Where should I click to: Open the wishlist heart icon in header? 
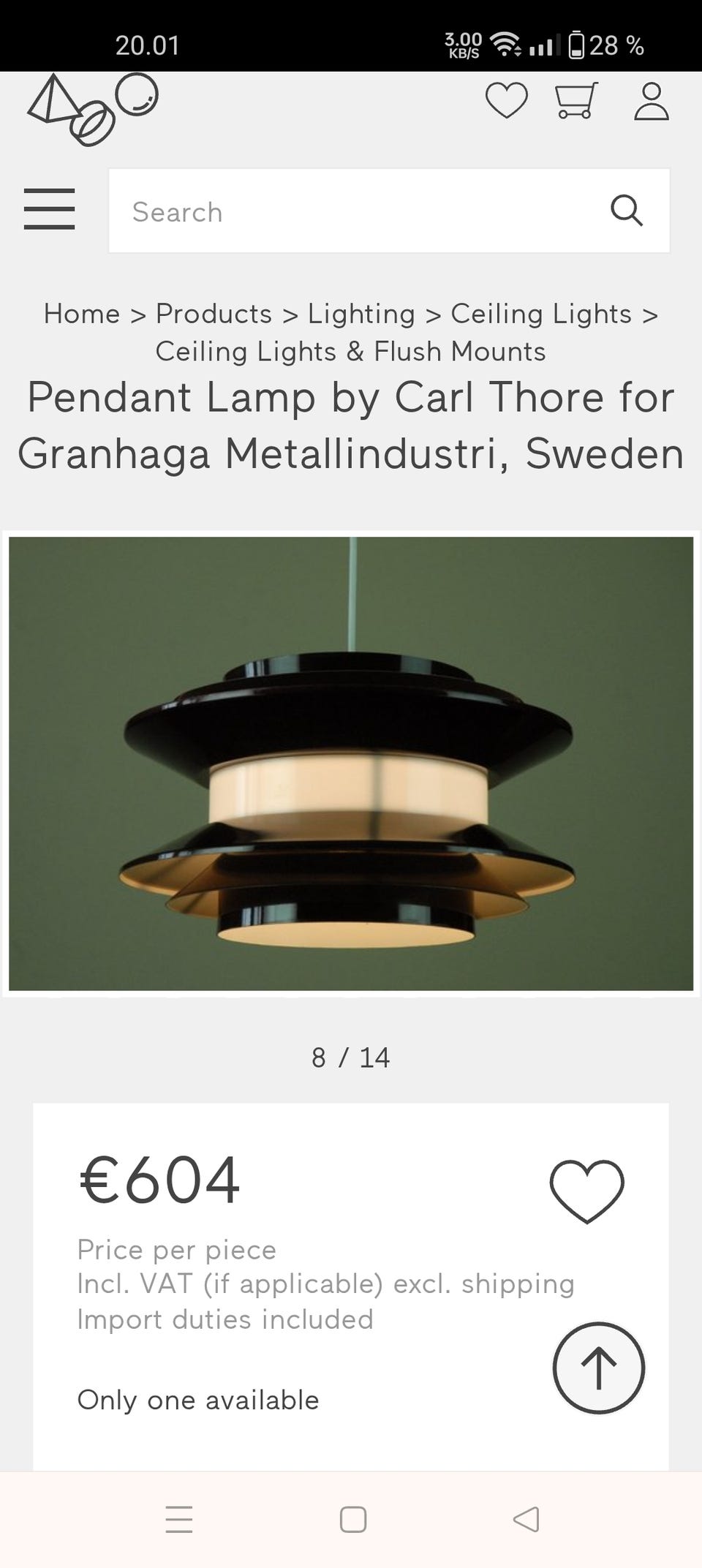pyautogui.click(x=505, y=102)
